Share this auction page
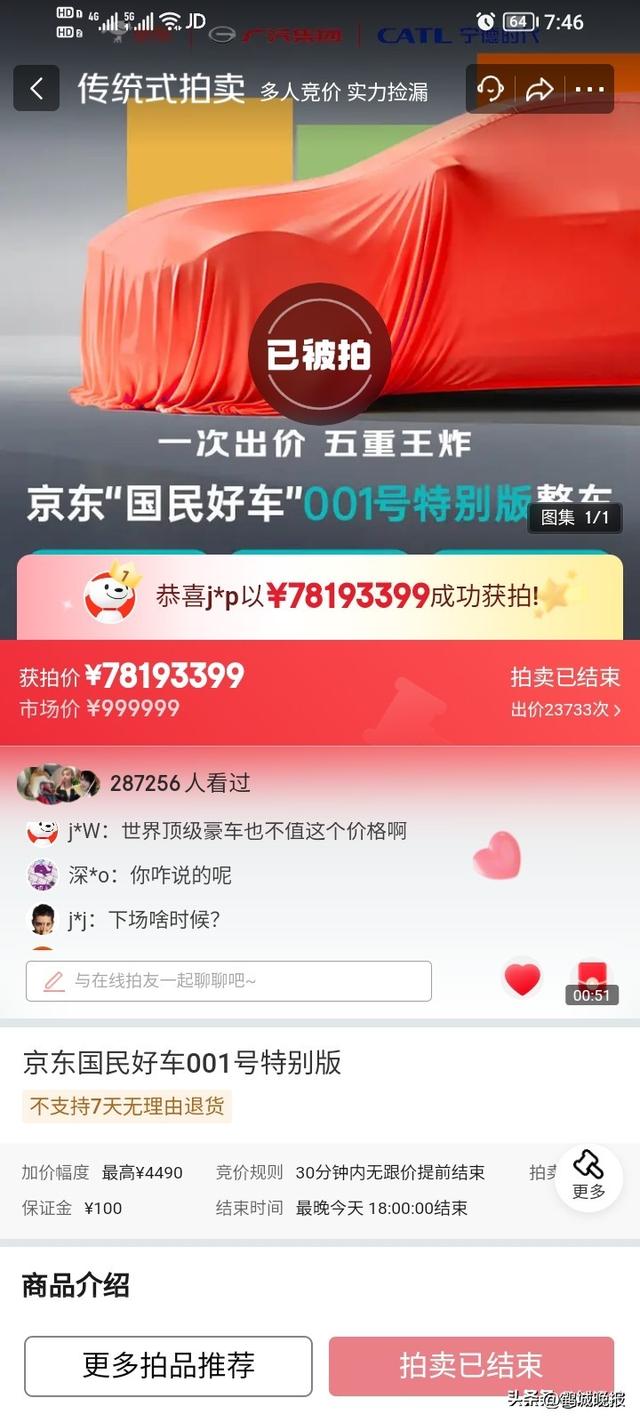This screenshot has width=640, height=1422. 539,89
